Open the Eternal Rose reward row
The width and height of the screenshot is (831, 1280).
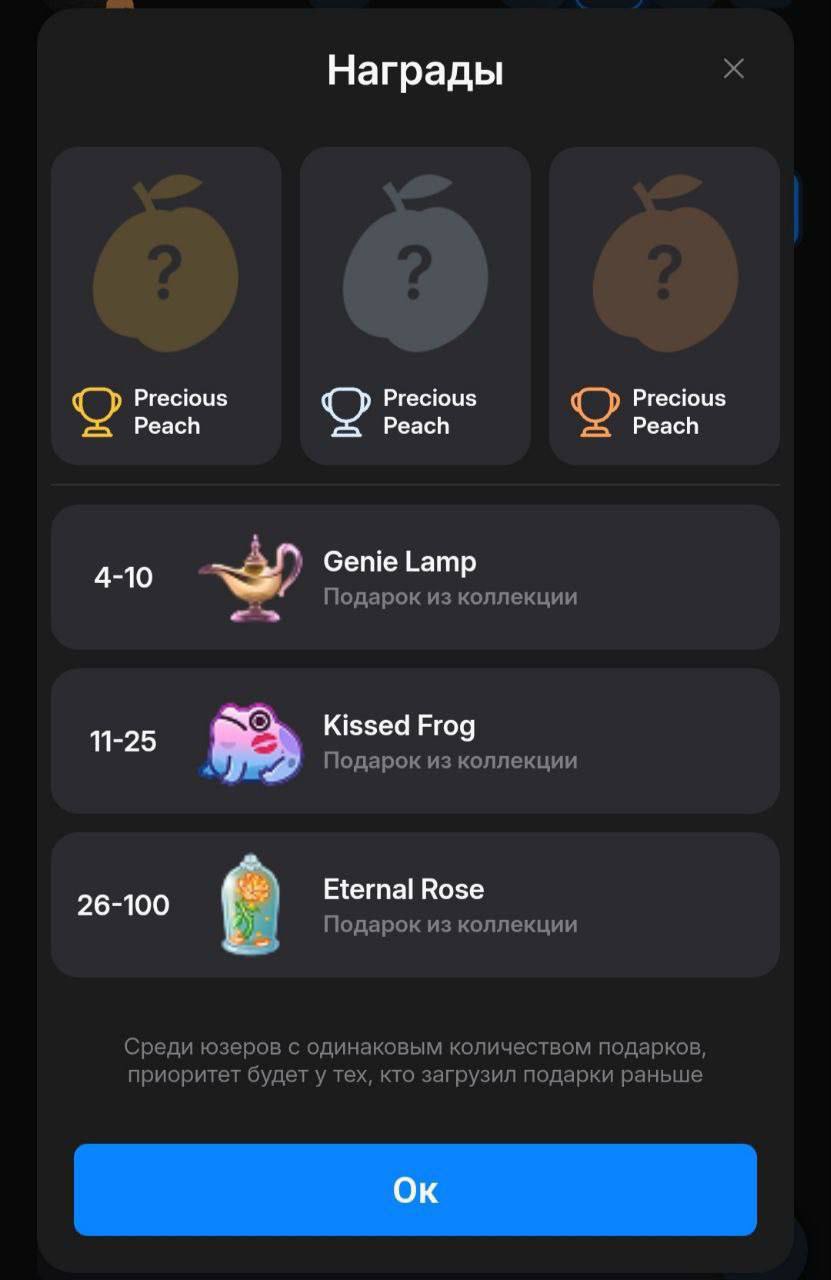click(415, 905)
